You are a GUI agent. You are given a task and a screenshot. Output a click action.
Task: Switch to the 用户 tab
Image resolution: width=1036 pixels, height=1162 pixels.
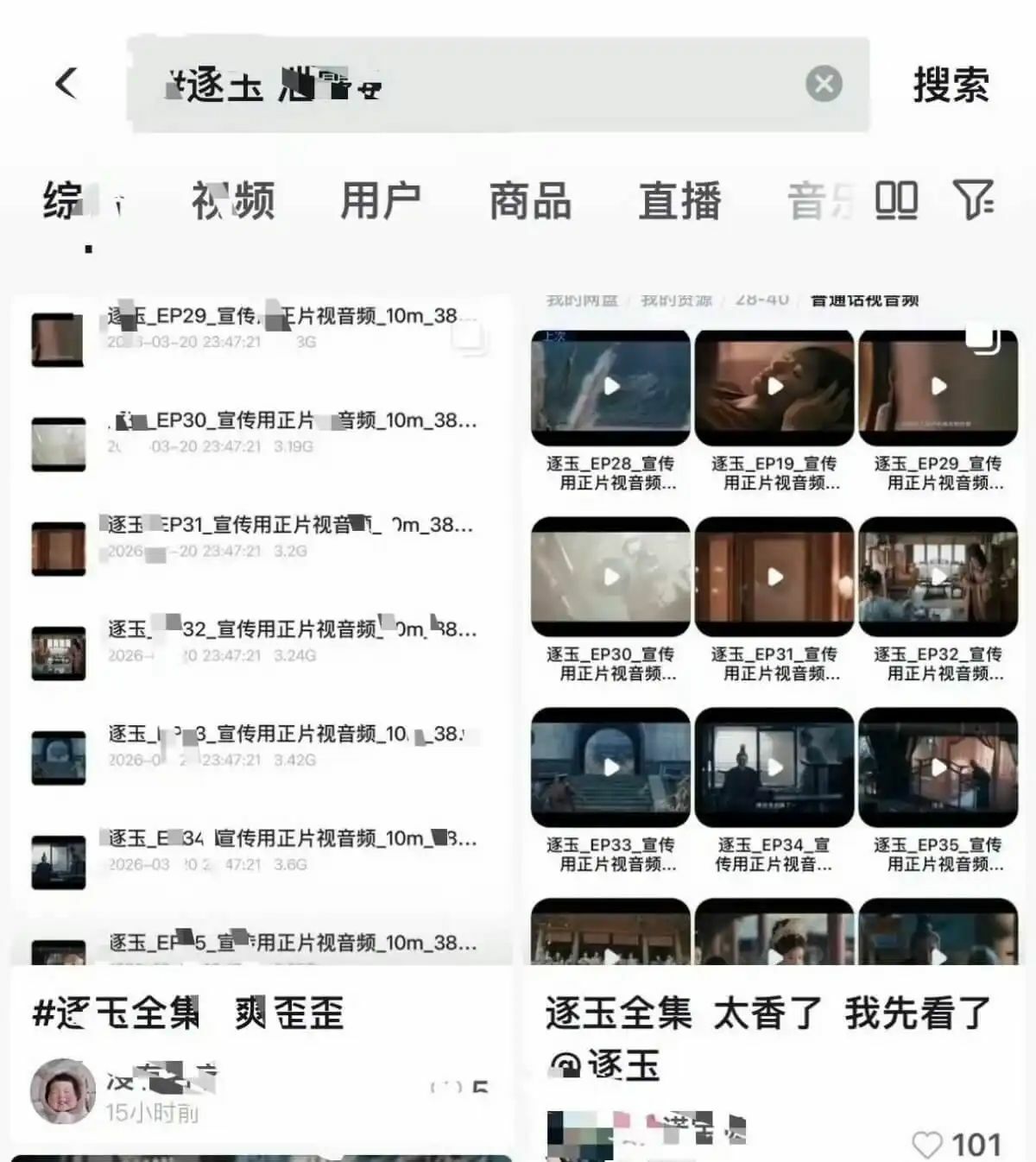coord(381,200)
